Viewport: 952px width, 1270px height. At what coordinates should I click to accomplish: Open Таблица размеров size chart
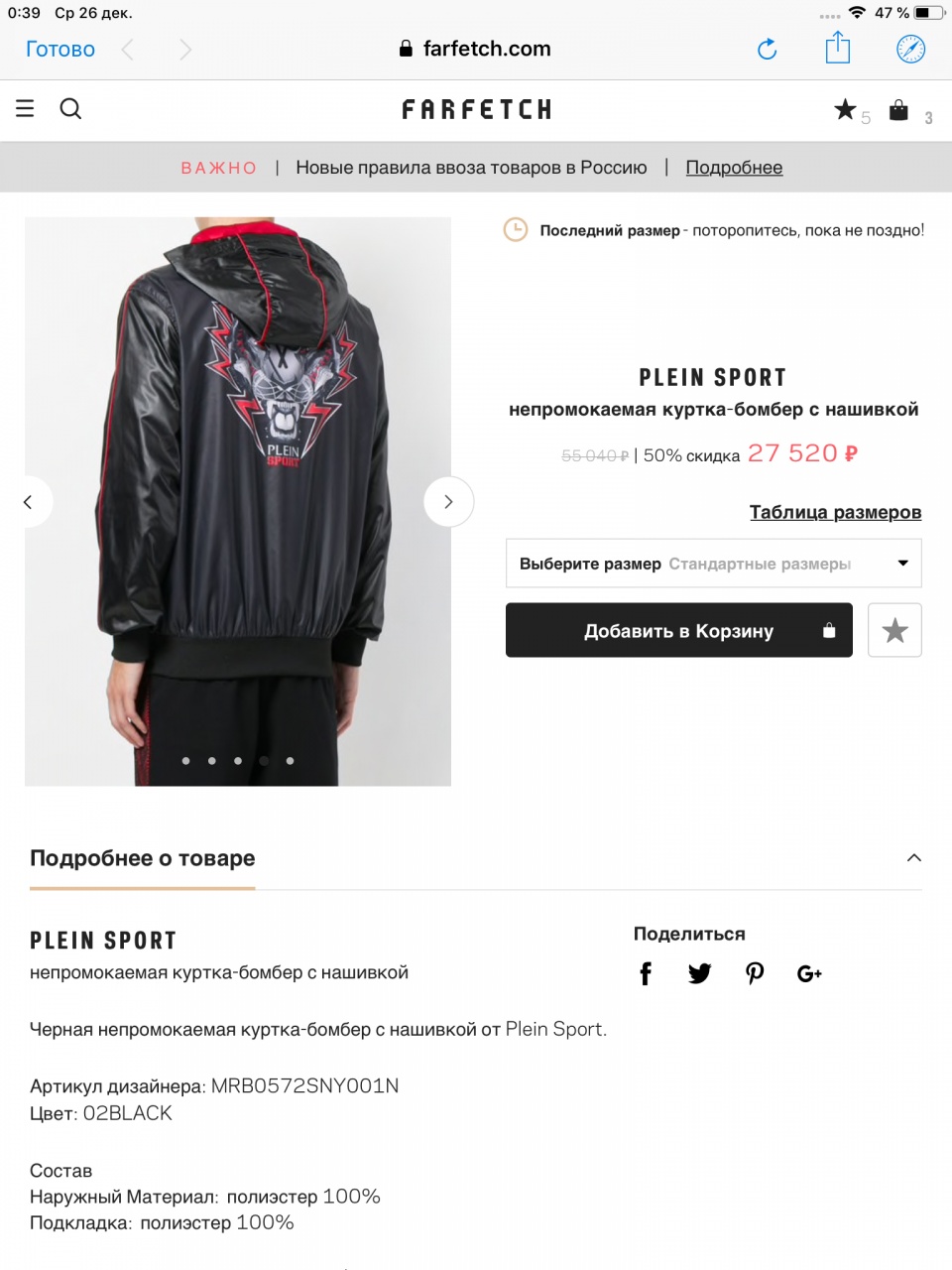pos(835,512)
